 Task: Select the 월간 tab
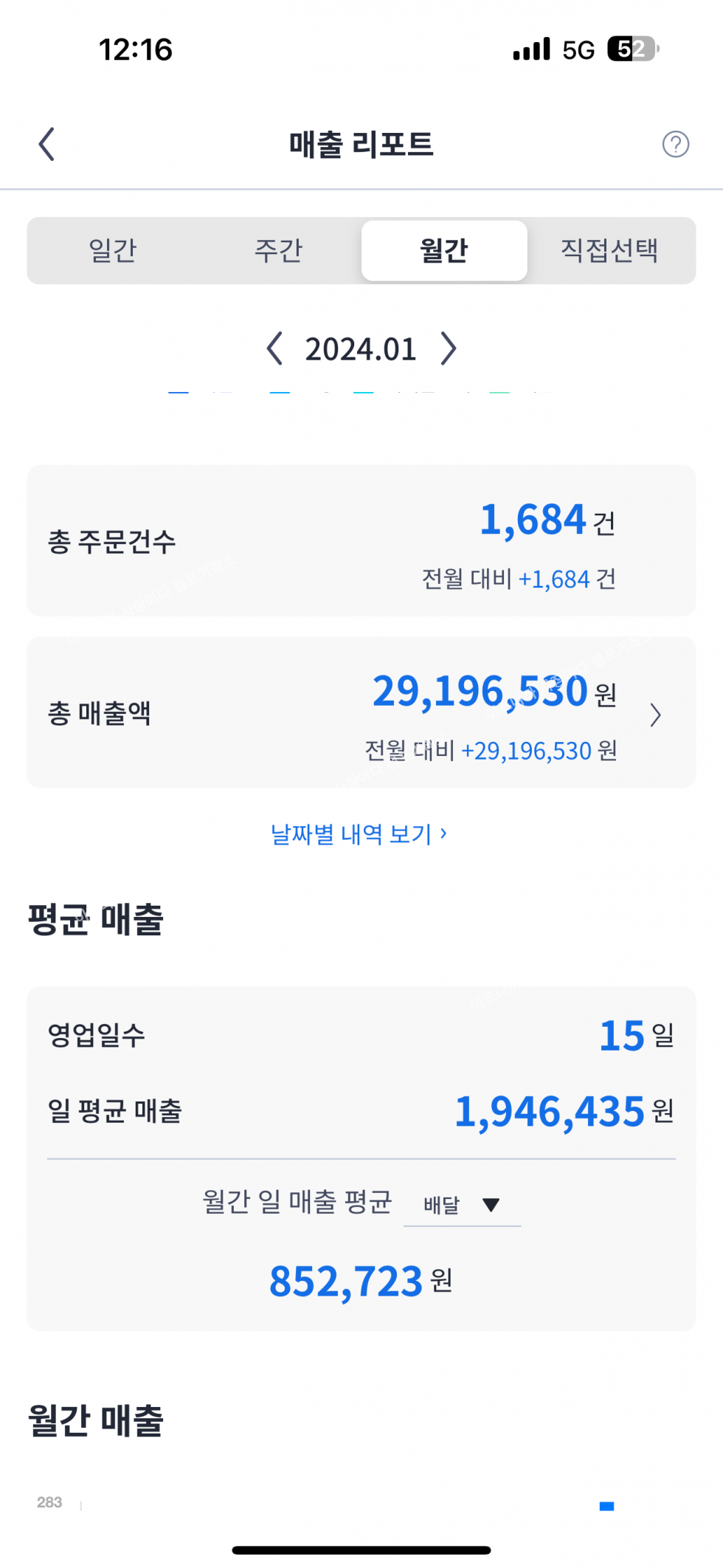click(x=444, y=250)
